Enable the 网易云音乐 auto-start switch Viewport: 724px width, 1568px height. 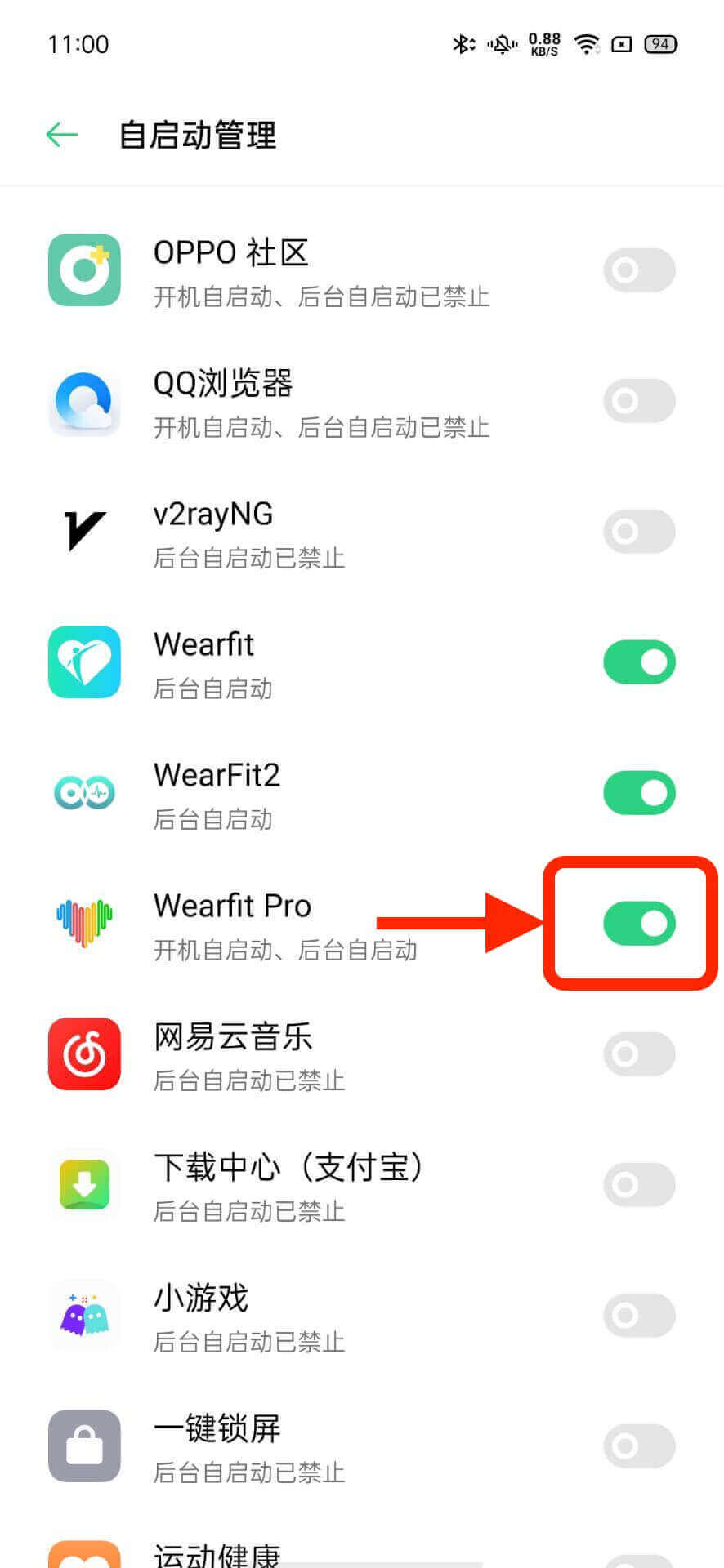(x=639, y=1054)
